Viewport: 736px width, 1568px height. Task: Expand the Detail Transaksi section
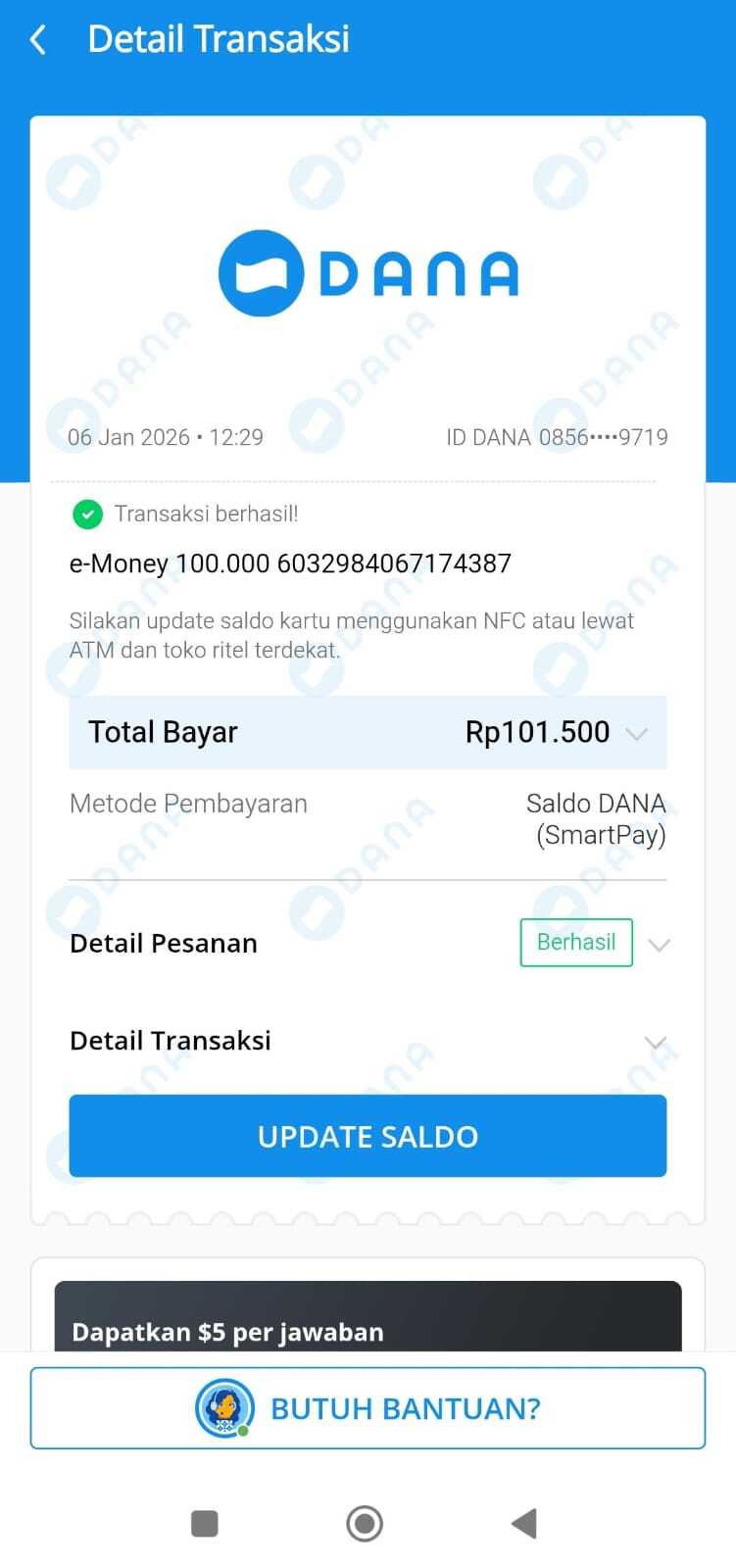point(656,1042)
